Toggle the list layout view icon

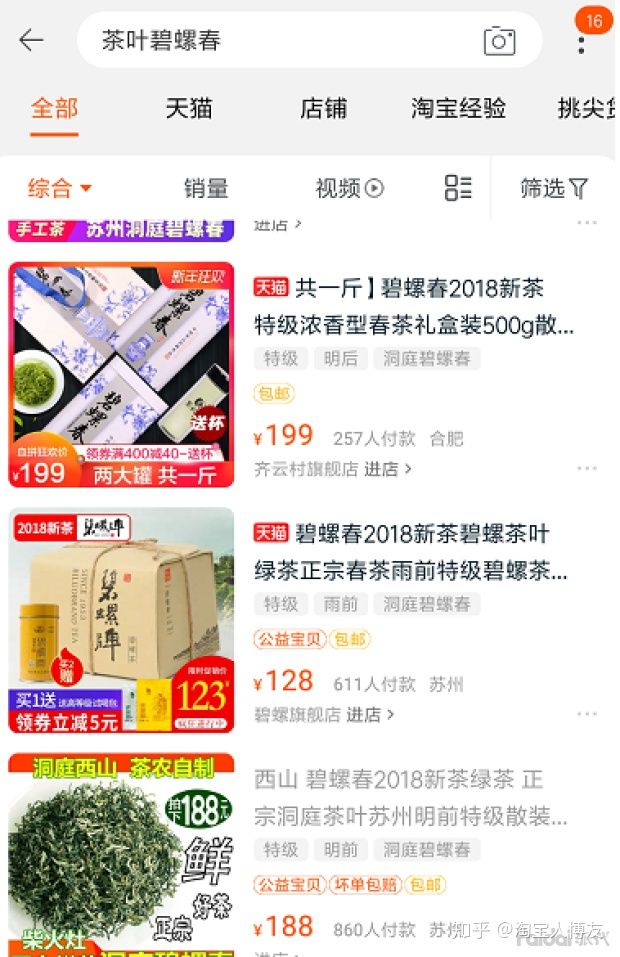click(458, 187)
